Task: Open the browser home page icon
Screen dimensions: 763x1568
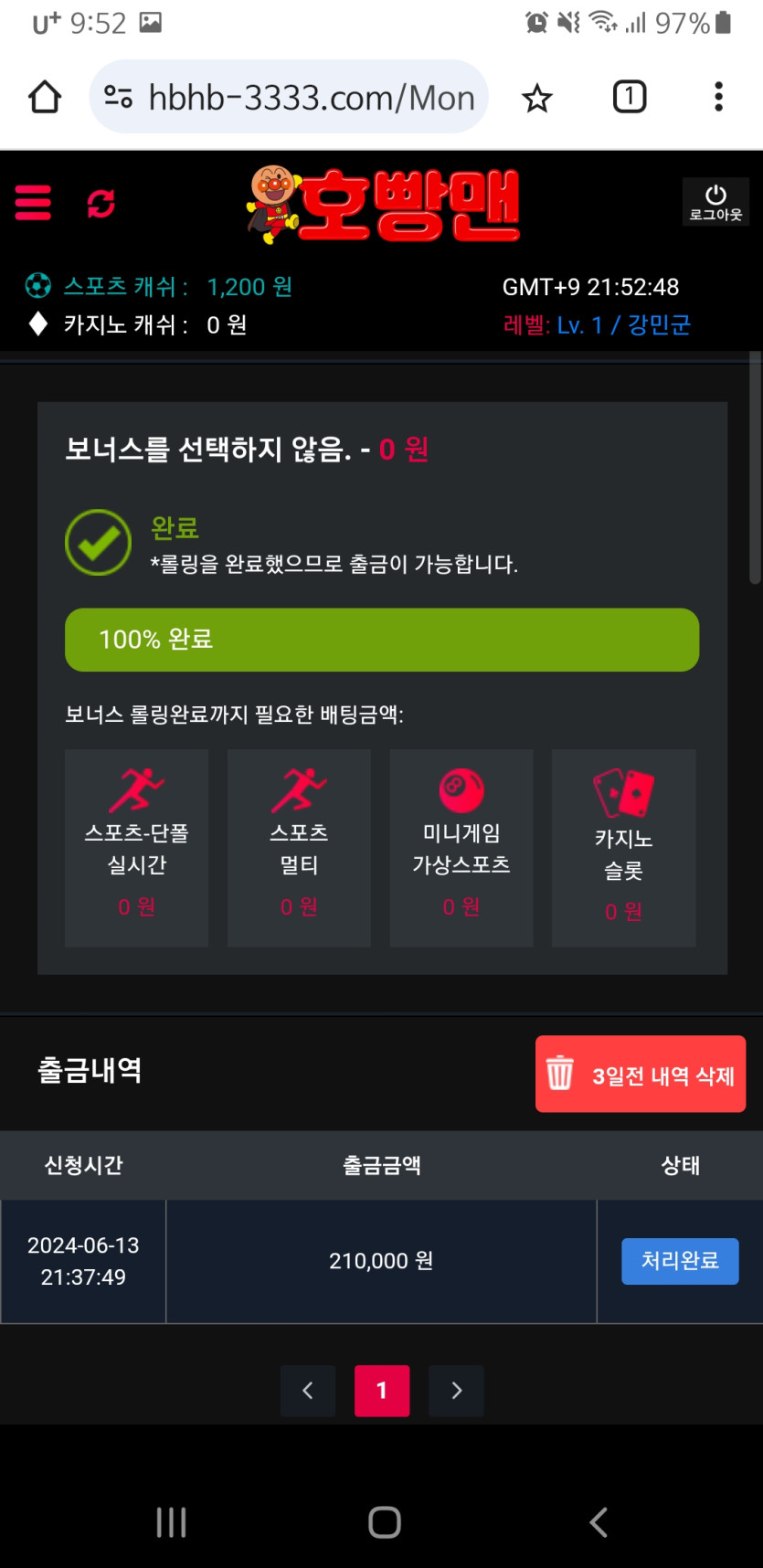Action: click(x=45, y=97)
